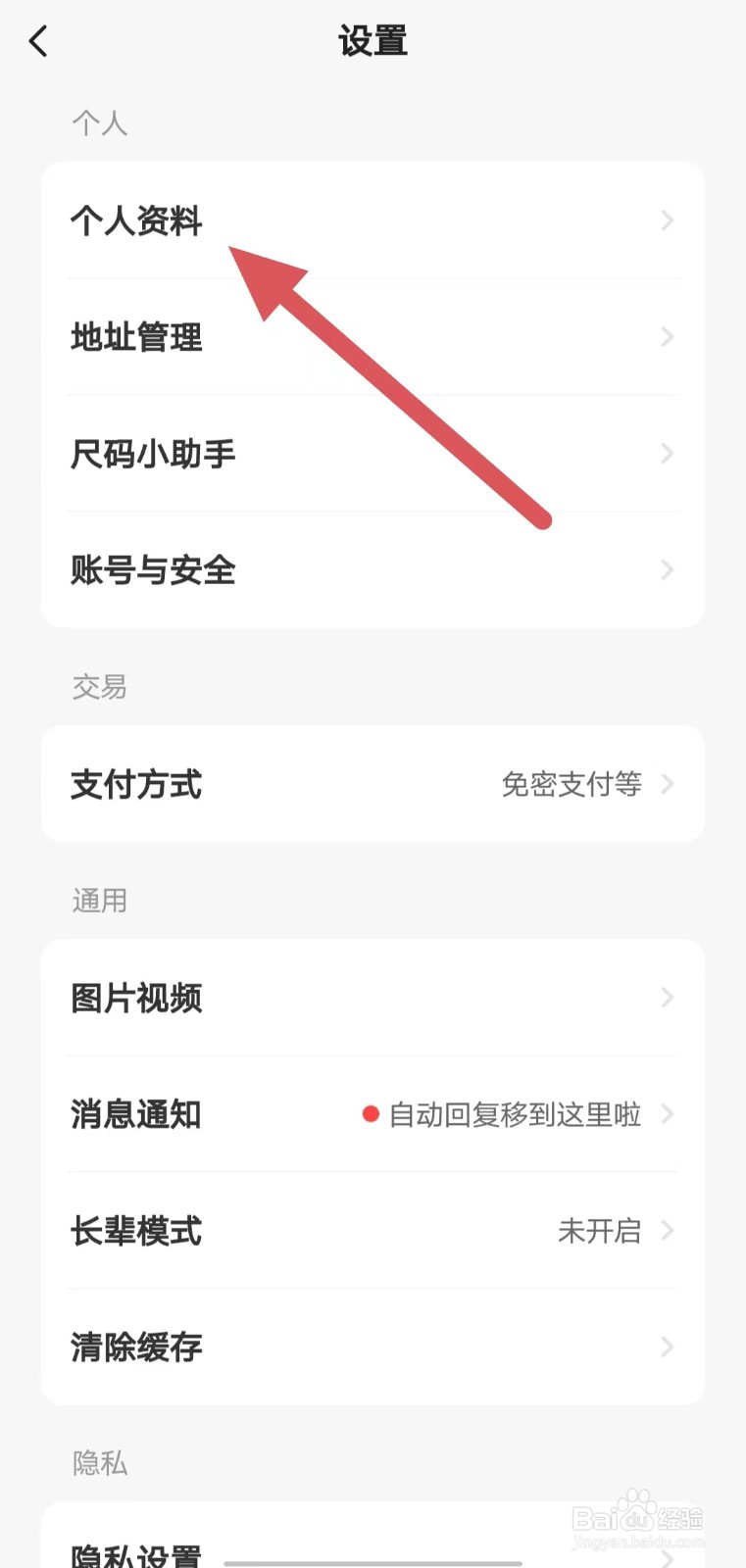Click the chevron beside 个人资料
746x1568 pixels.
point(668,220)
